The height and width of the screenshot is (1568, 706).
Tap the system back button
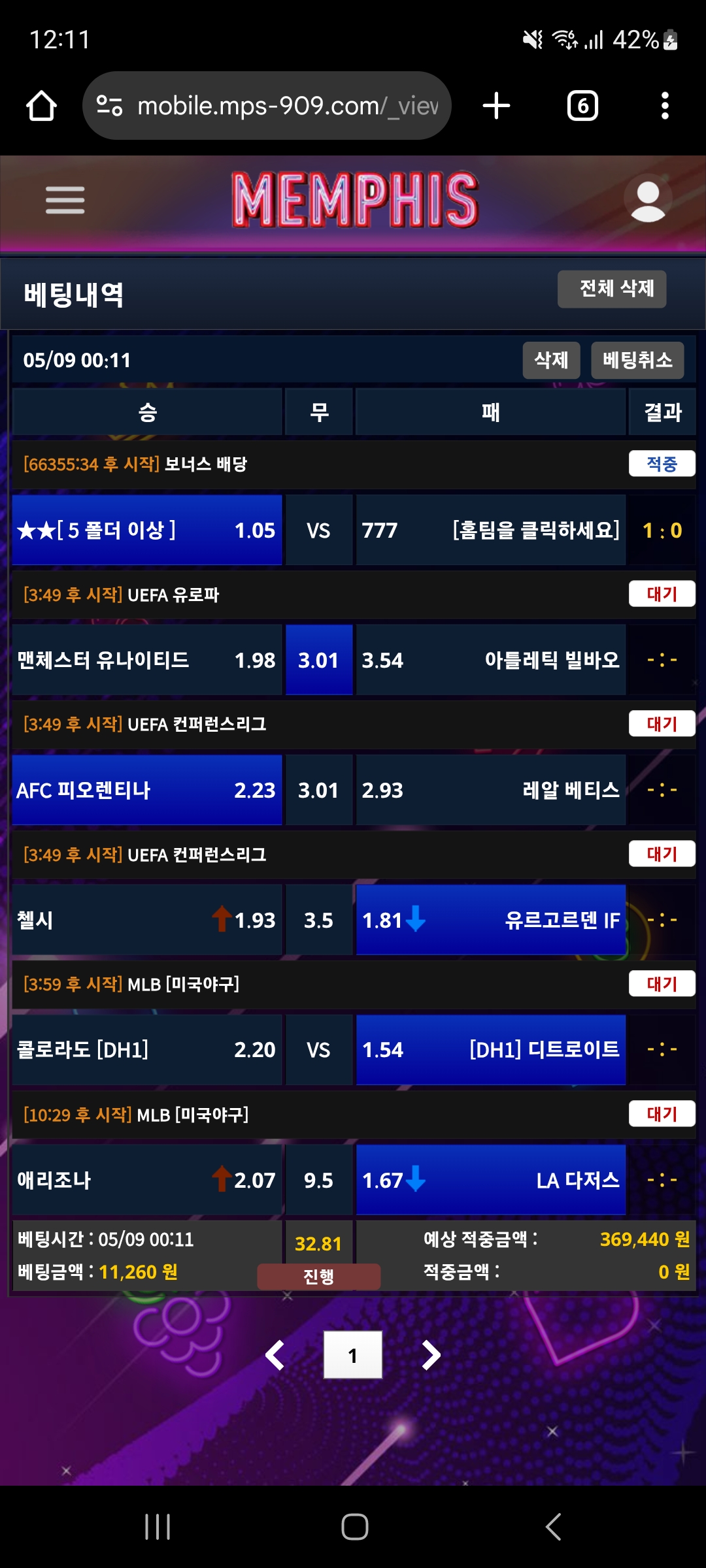click(x=553, y=1527)
